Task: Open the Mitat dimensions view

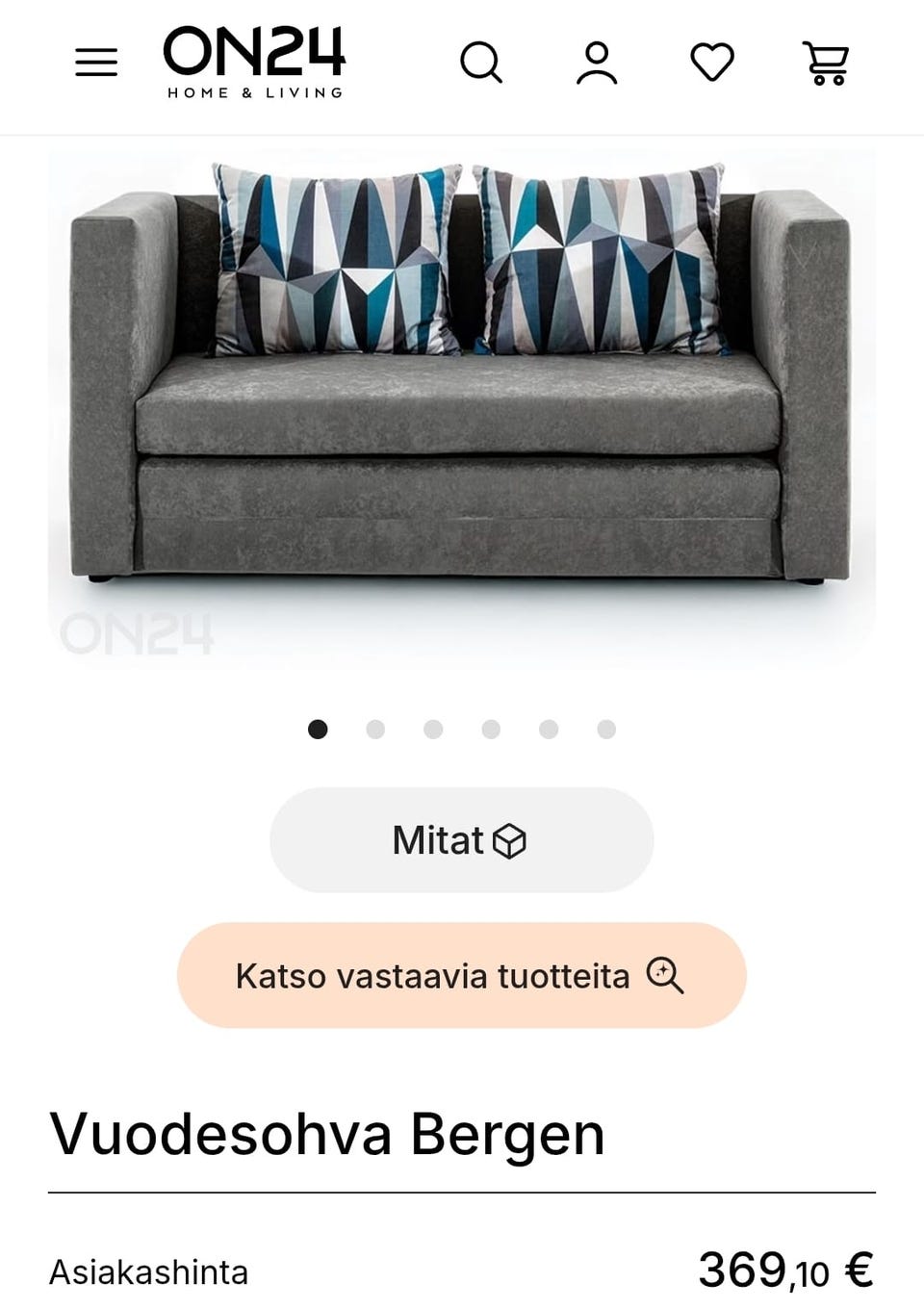Action: click(x=460, y=840)
